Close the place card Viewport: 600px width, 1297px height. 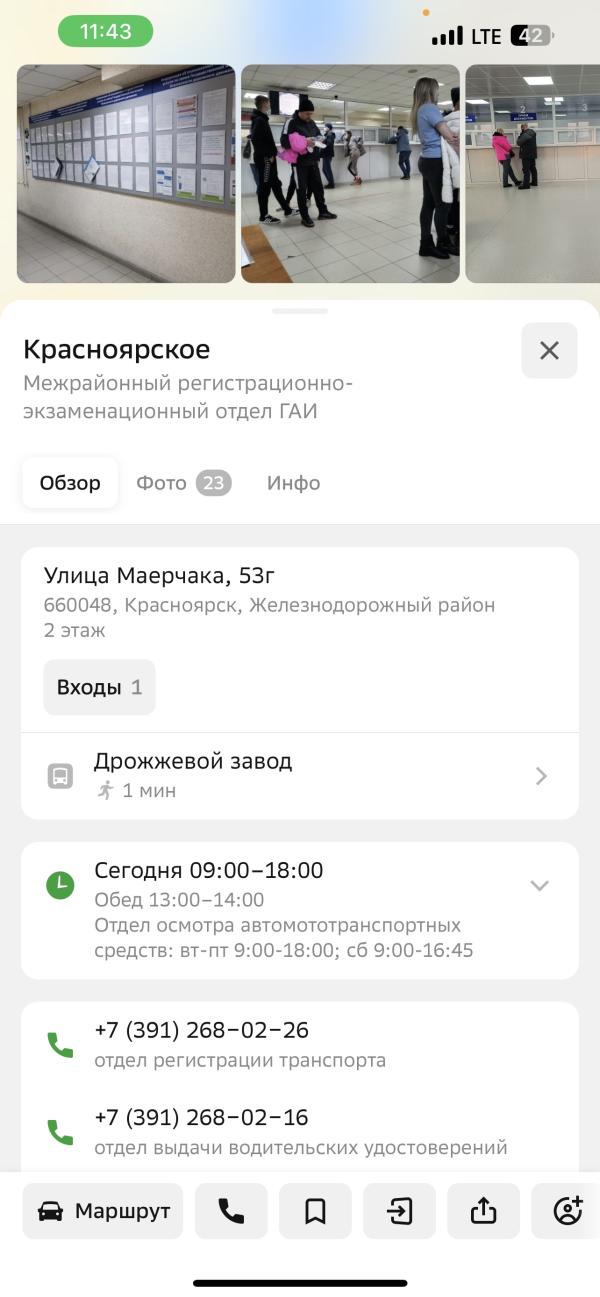point(549,351)
